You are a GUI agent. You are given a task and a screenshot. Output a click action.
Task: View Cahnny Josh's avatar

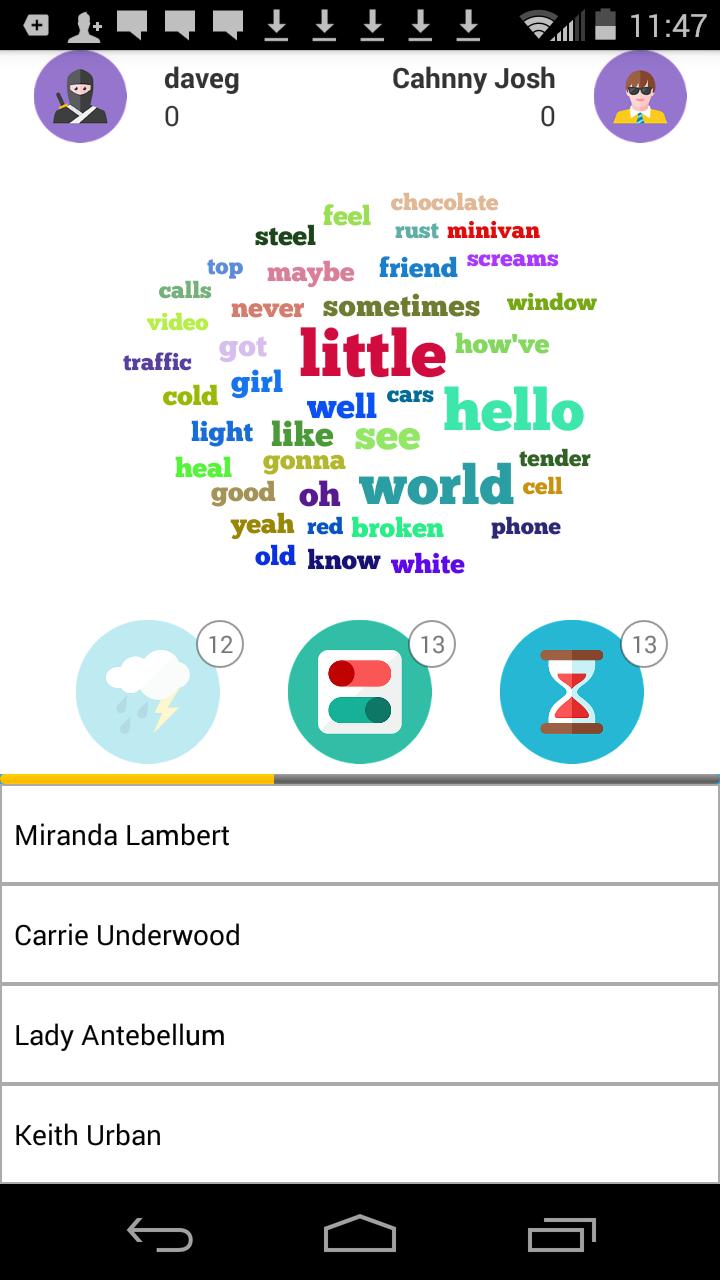point(640,97)
